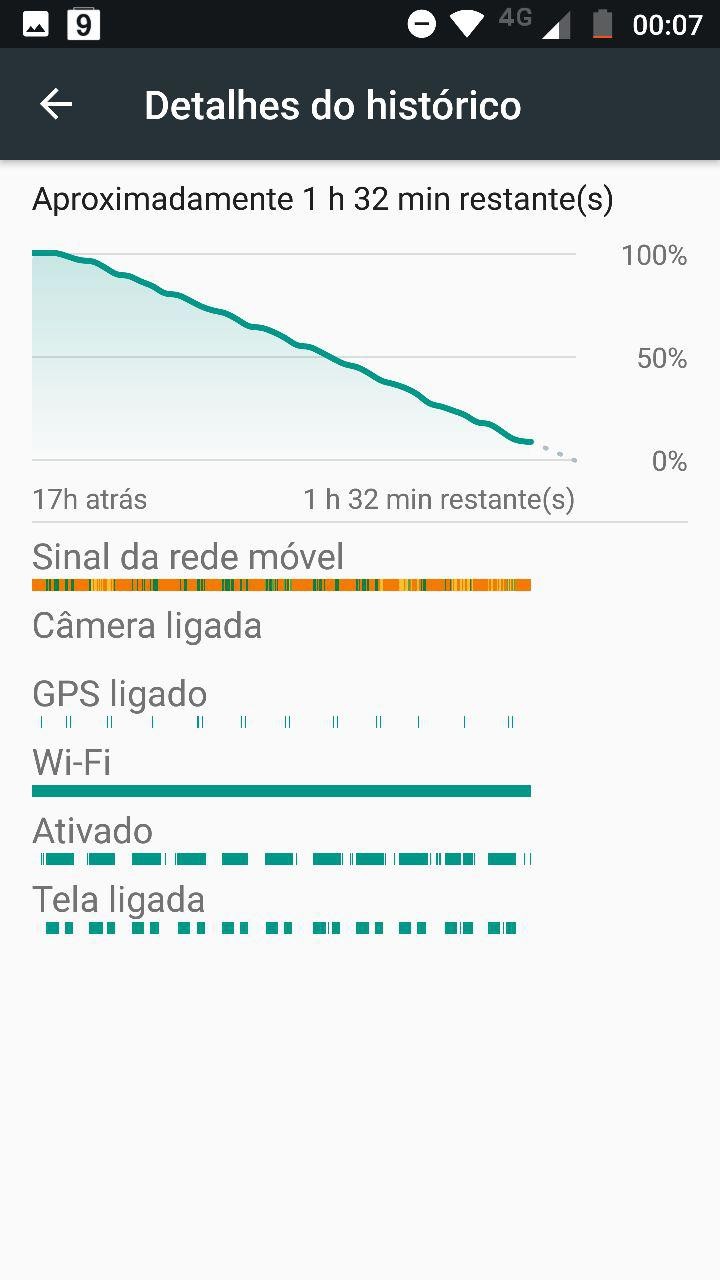Go back from Detalhes do histórico

coord(56,104)
